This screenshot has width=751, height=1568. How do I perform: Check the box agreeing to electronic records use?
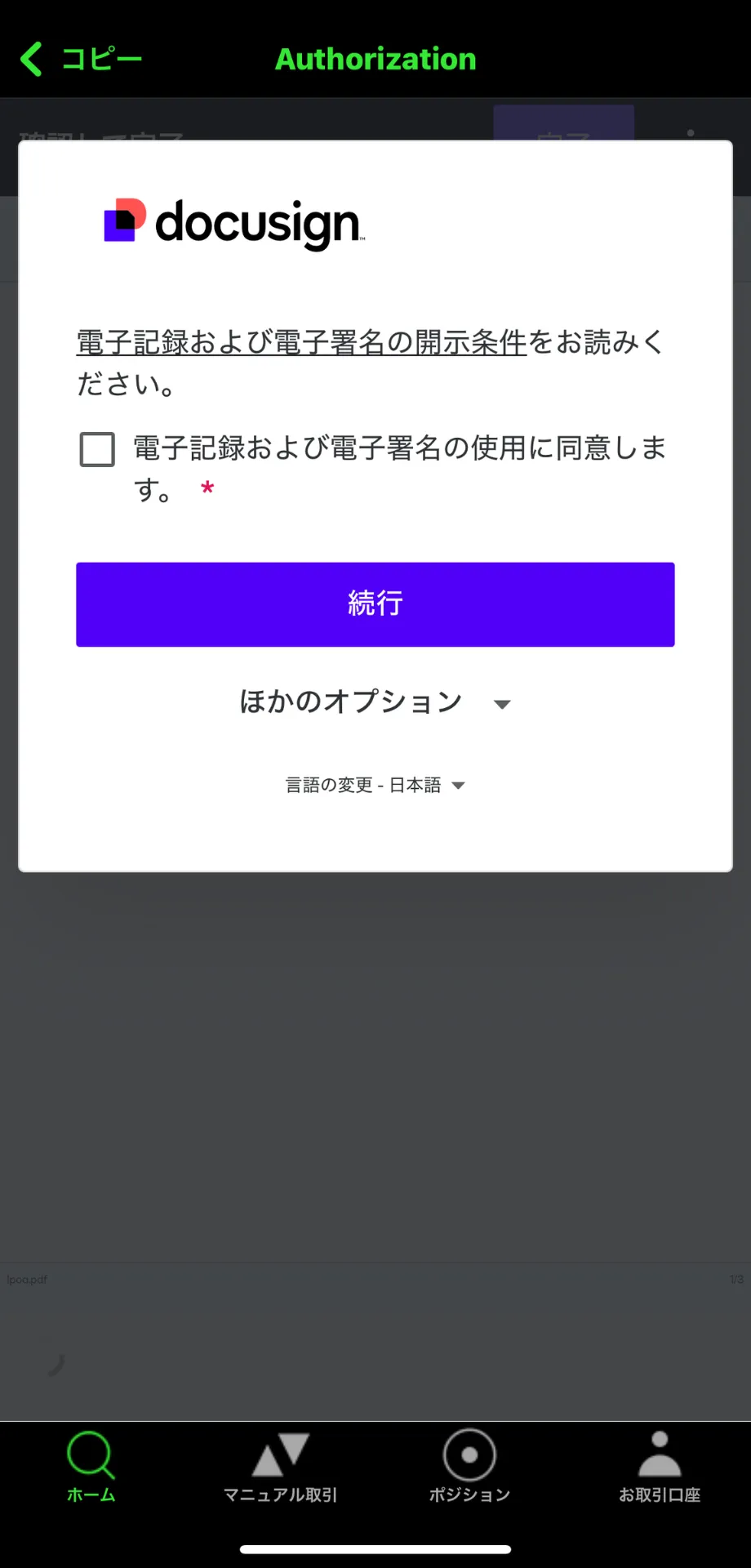pyautogui.click(x=97, y=449)
